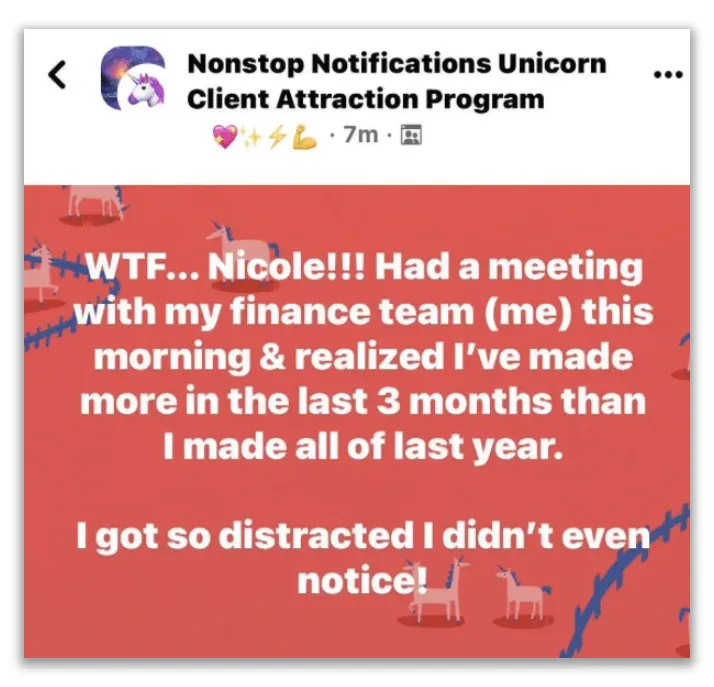
Task: Go back using the back arrow
Action: 57,75
